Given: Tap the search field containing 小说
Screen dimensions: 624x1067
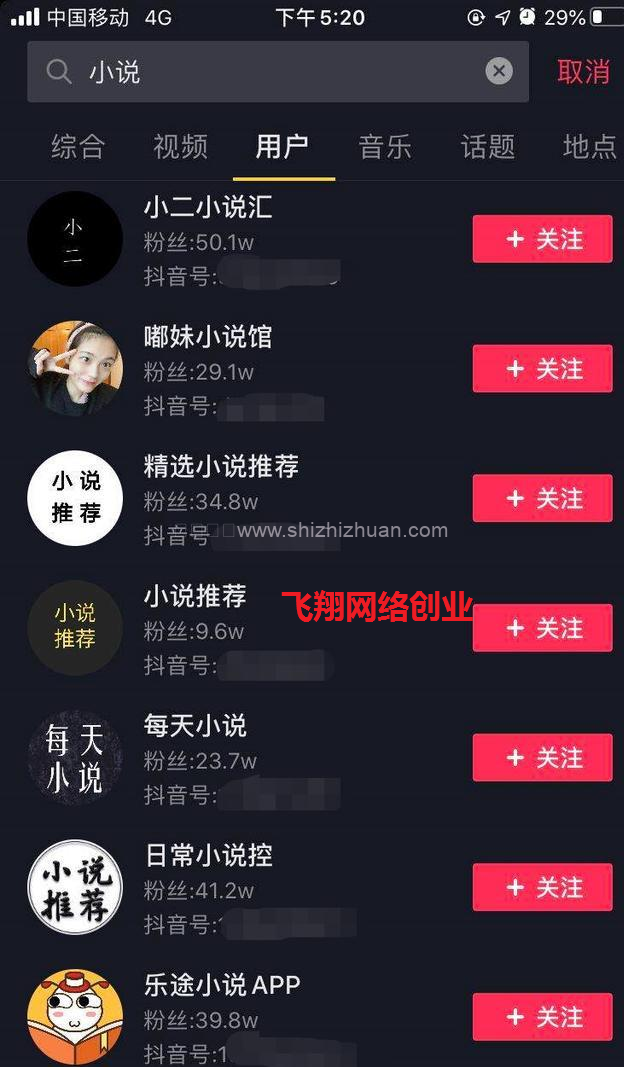Looking at the screenshot, I should (270, 72).
